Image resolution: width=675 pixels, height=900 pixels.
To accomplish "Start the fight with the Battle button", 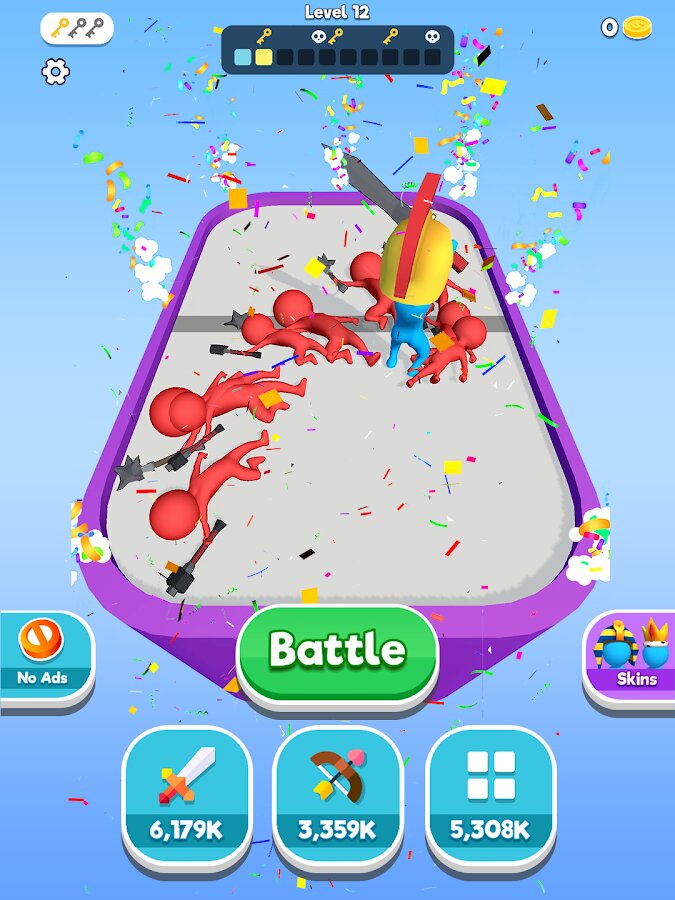I will tap(337, 651).
